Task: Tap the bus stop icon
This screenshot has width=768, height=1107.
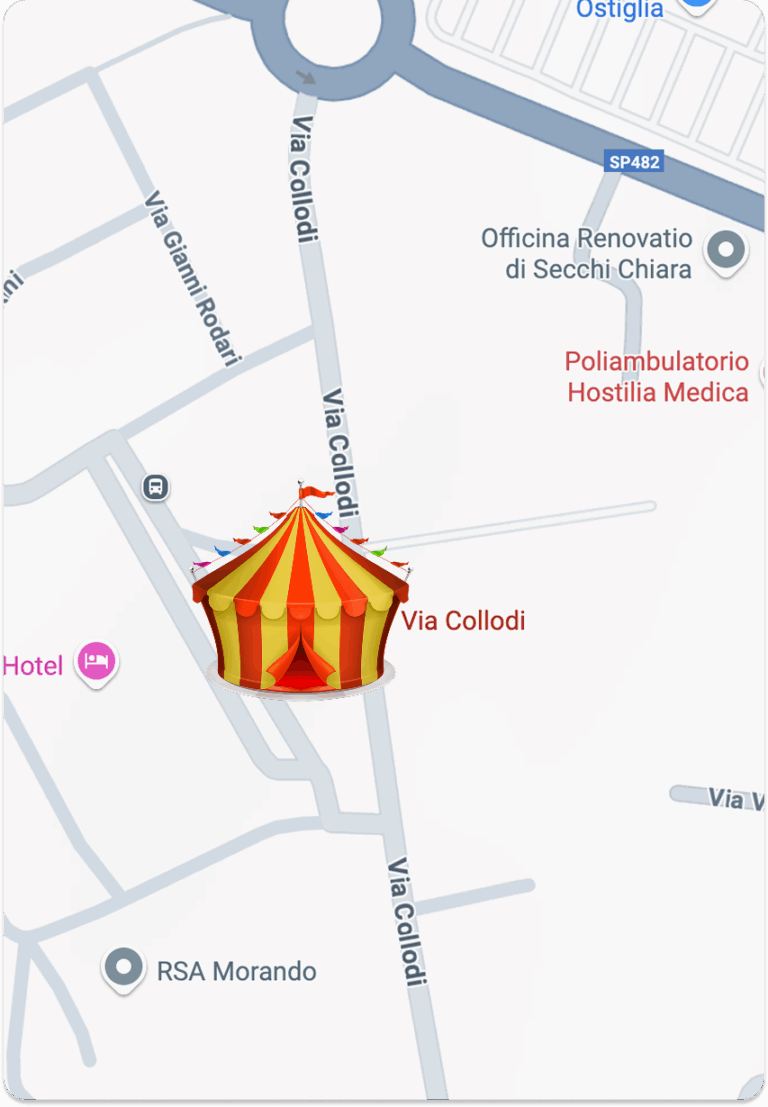Action: pos(155,488)
